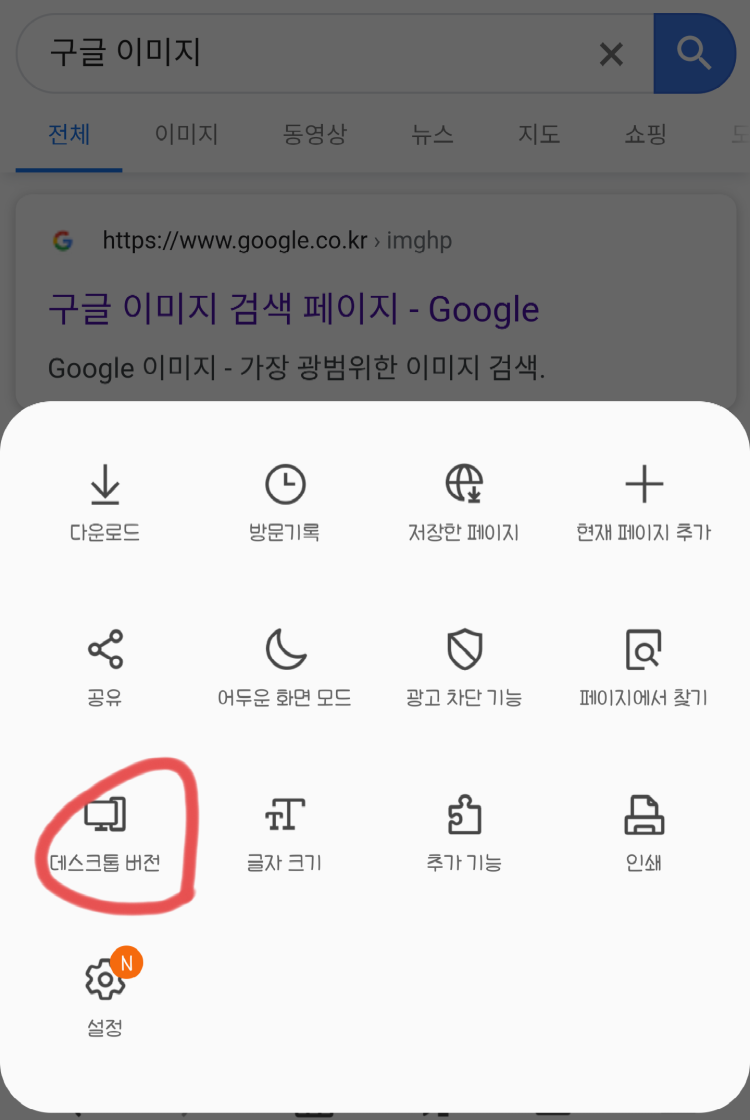Select 현재 페이지 추가 to add page
This screenshot has height=1120, width=750.
[644, 503]
